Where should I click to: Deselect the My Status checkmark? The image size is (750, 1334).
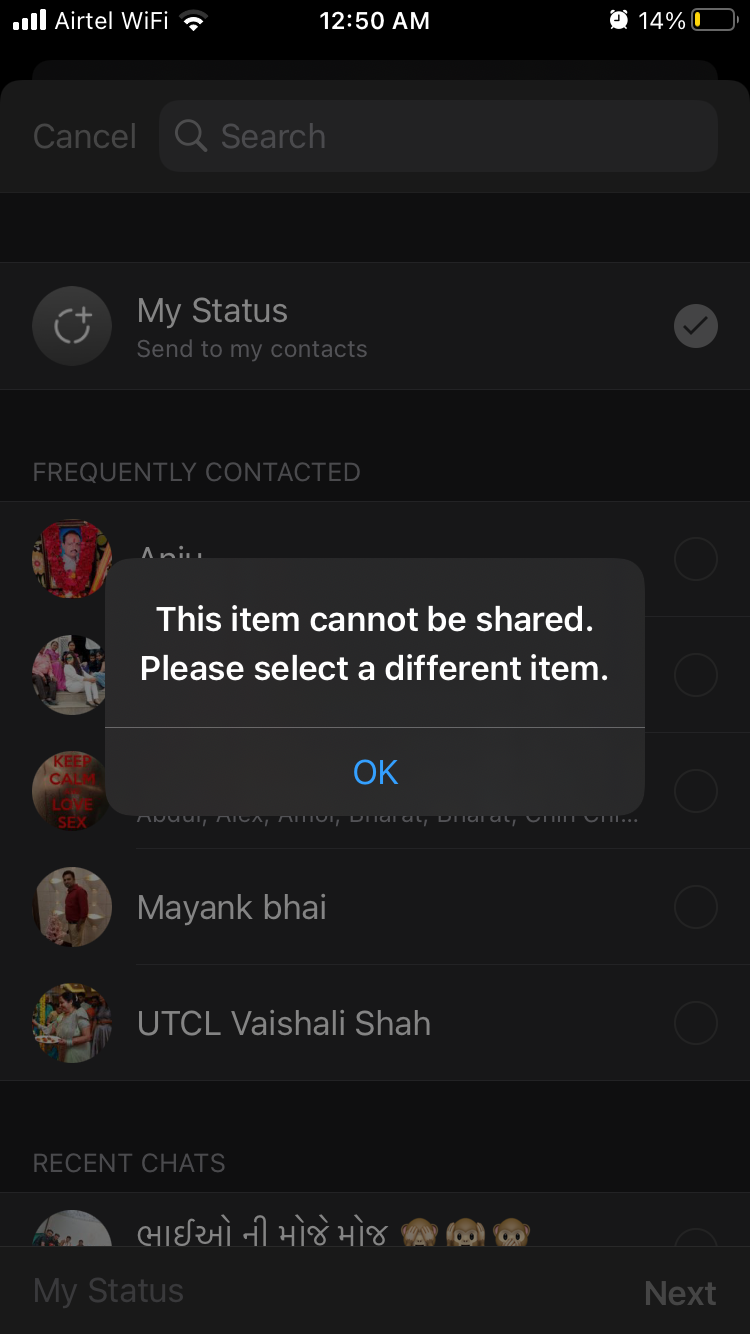pos(695,326)
